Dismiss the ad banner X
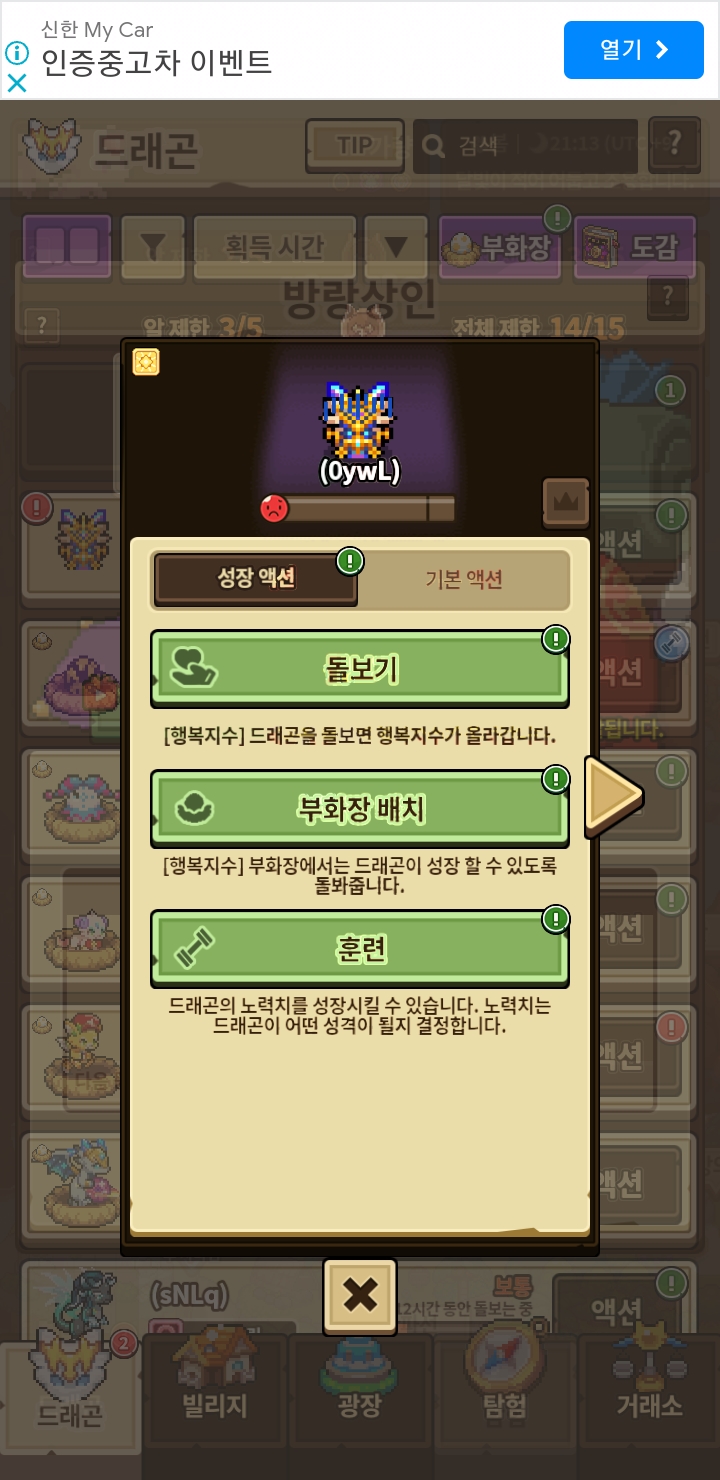Viewport: 720px width, 1480px height. [17, 83]
